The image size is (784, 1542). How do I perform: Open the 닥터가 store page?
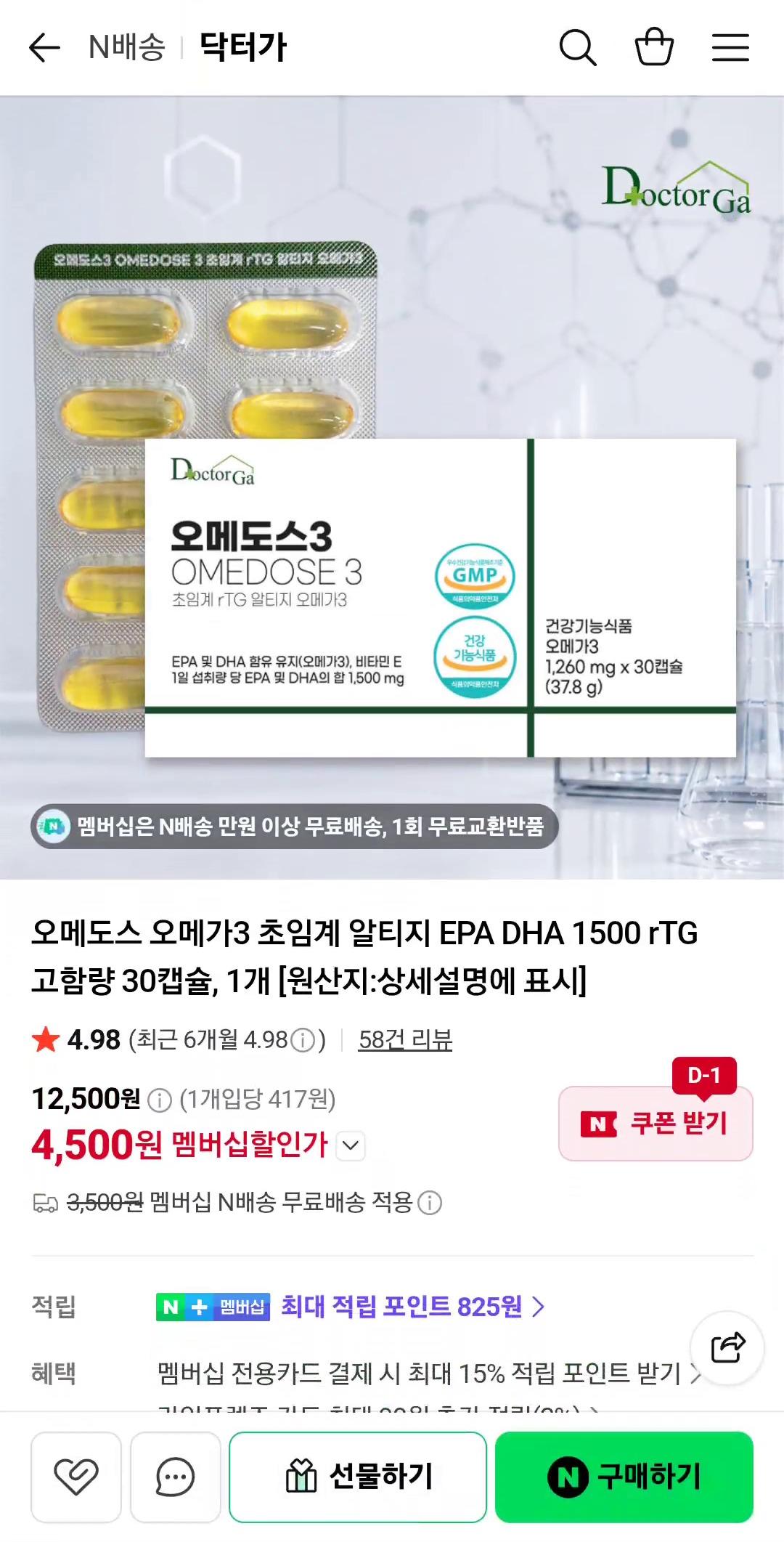[x=243, y=48]
